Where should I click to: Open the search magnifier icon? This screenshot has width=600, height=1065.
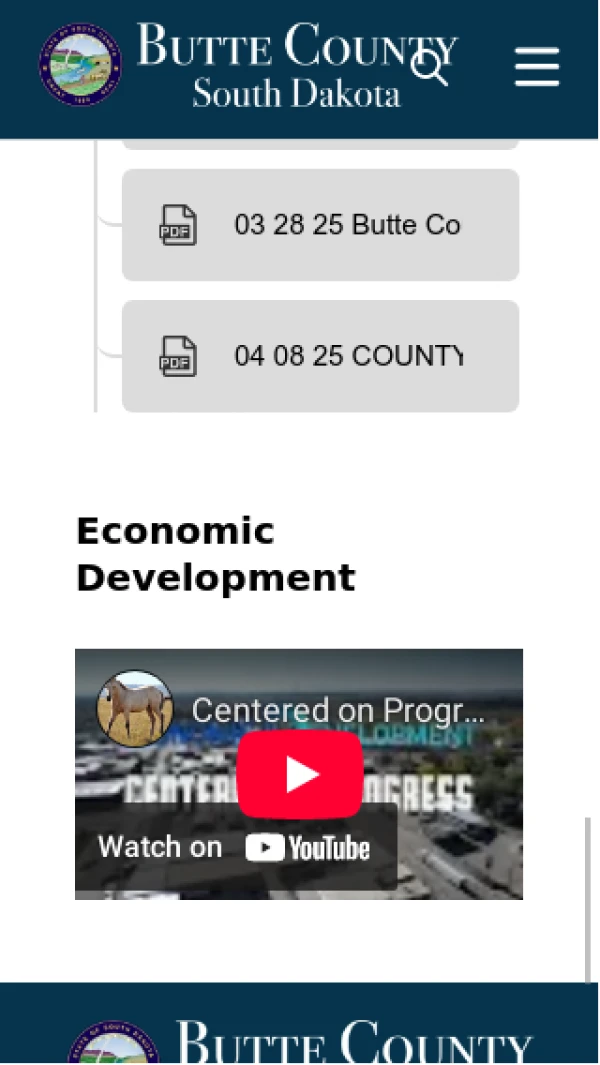pyautogui.click(x=430, y=68)
